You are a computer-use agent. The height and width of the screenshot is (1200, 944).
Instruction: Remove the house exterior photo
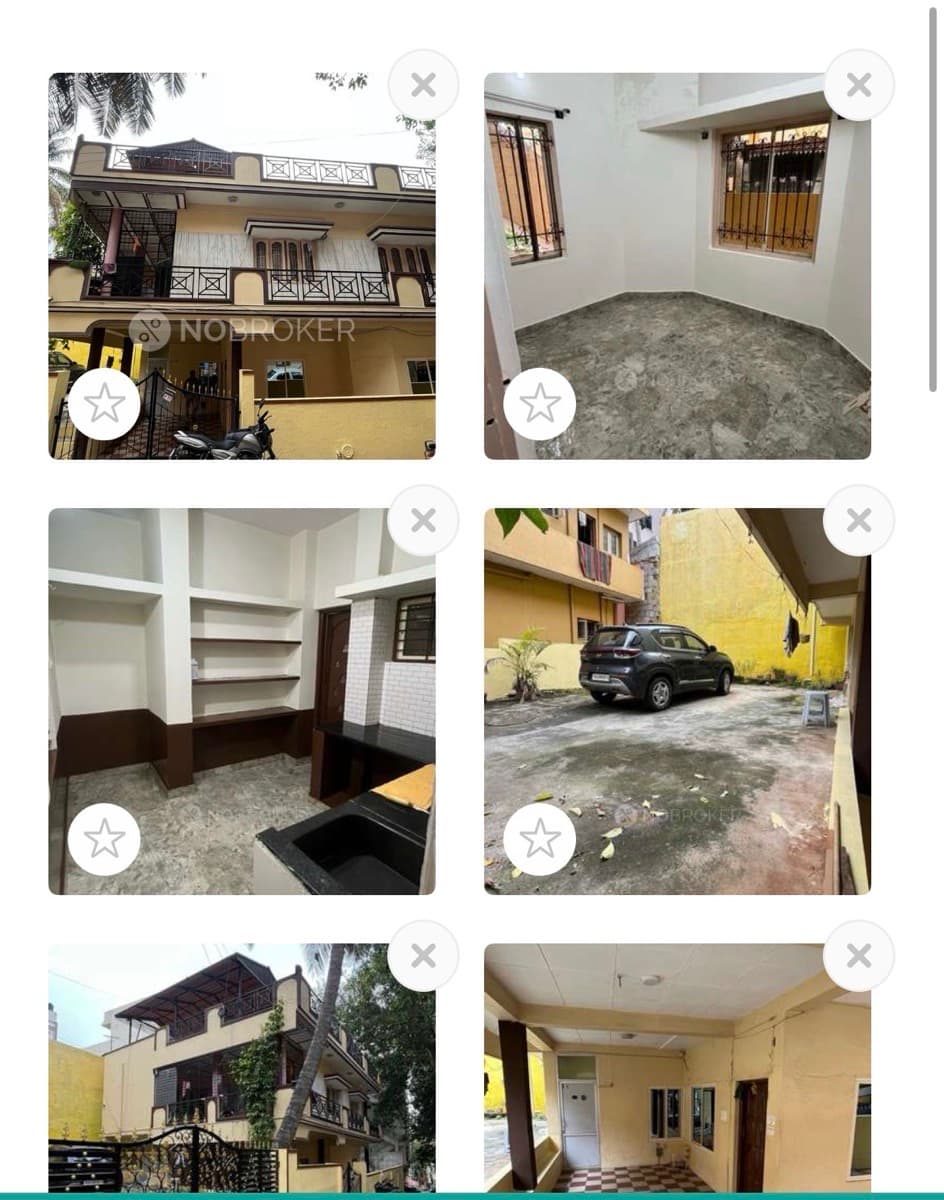point(423,85)
